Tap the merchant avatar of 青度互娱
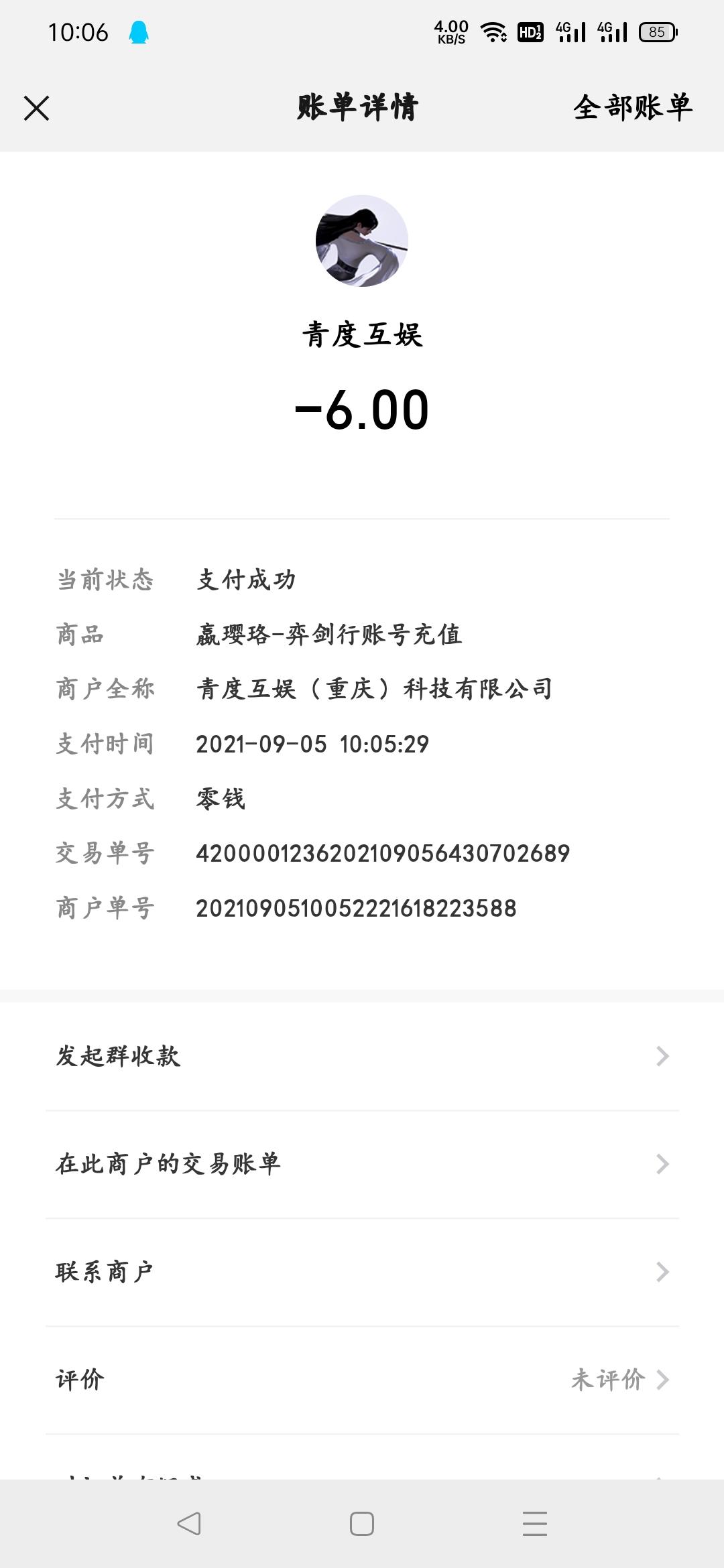This screenshot has width=724, height=1568. [x=361, y=241]
